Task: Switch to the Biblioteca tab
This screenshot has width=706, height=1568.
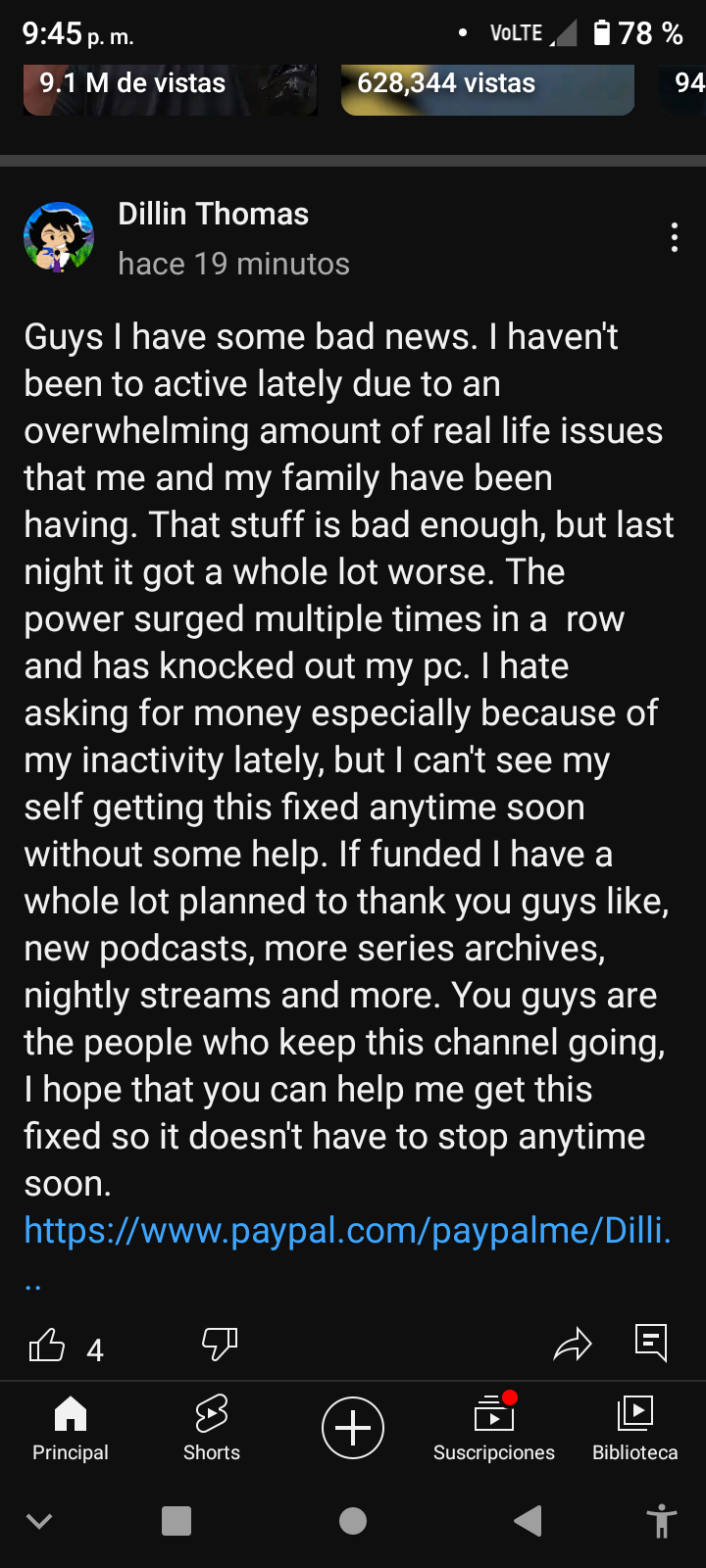Action: [x=634, y=1428]
